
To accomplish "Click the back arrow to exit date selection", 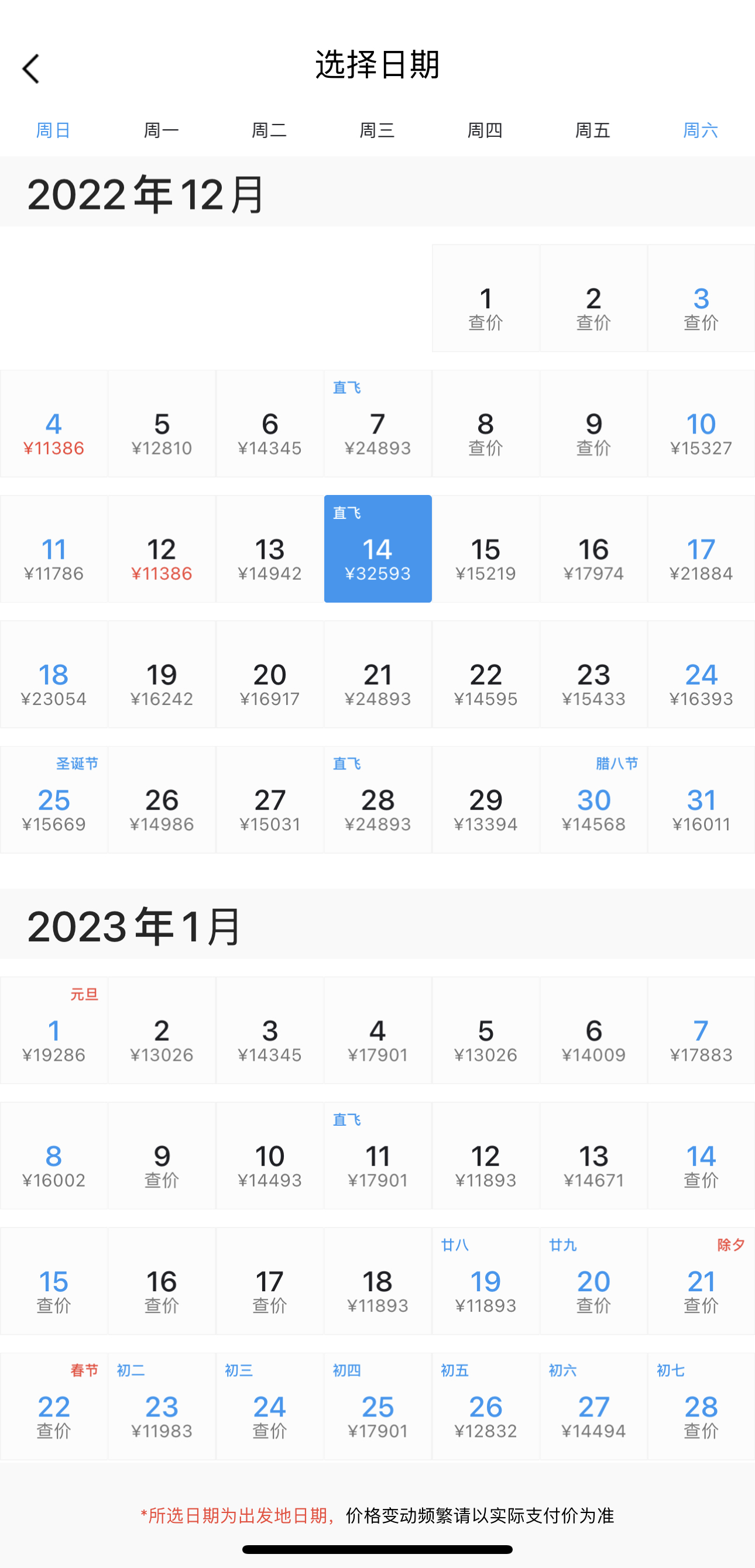I will (x=32, y=68).
